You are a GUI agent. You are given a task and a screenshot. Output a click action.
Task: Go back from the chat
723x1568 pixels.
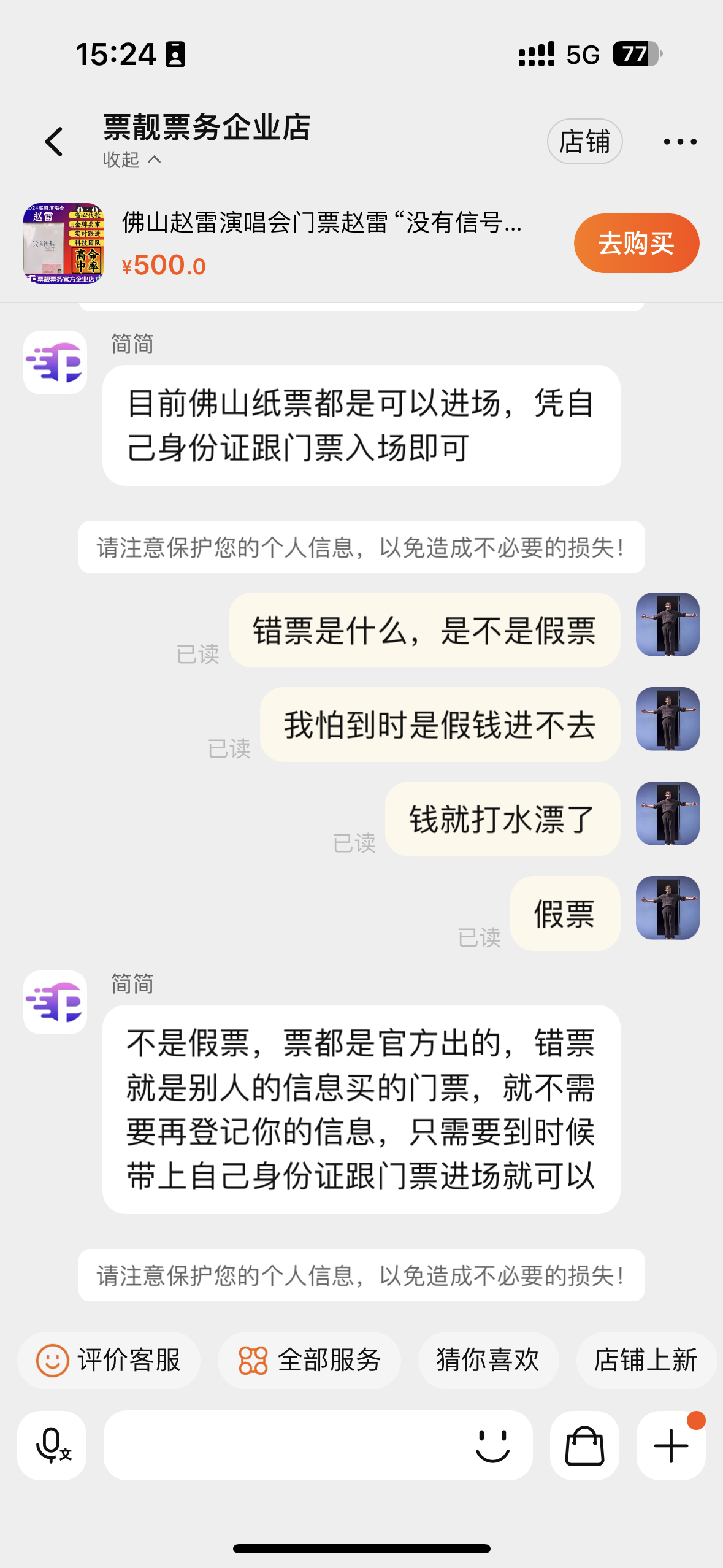click(x=54, y=142)
